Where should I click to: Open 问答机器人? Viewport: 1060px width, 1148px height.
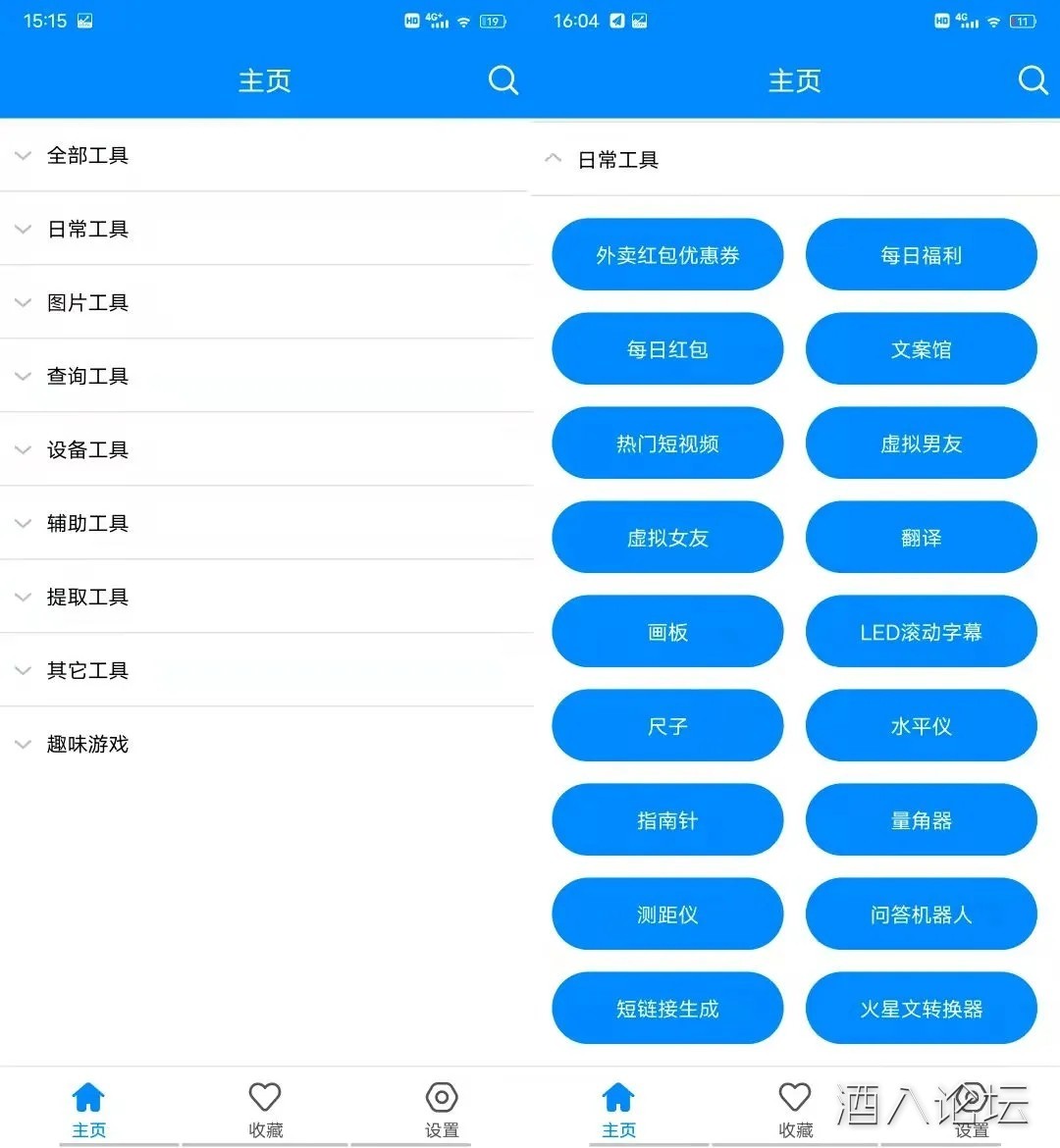click(x=921, y=914)
